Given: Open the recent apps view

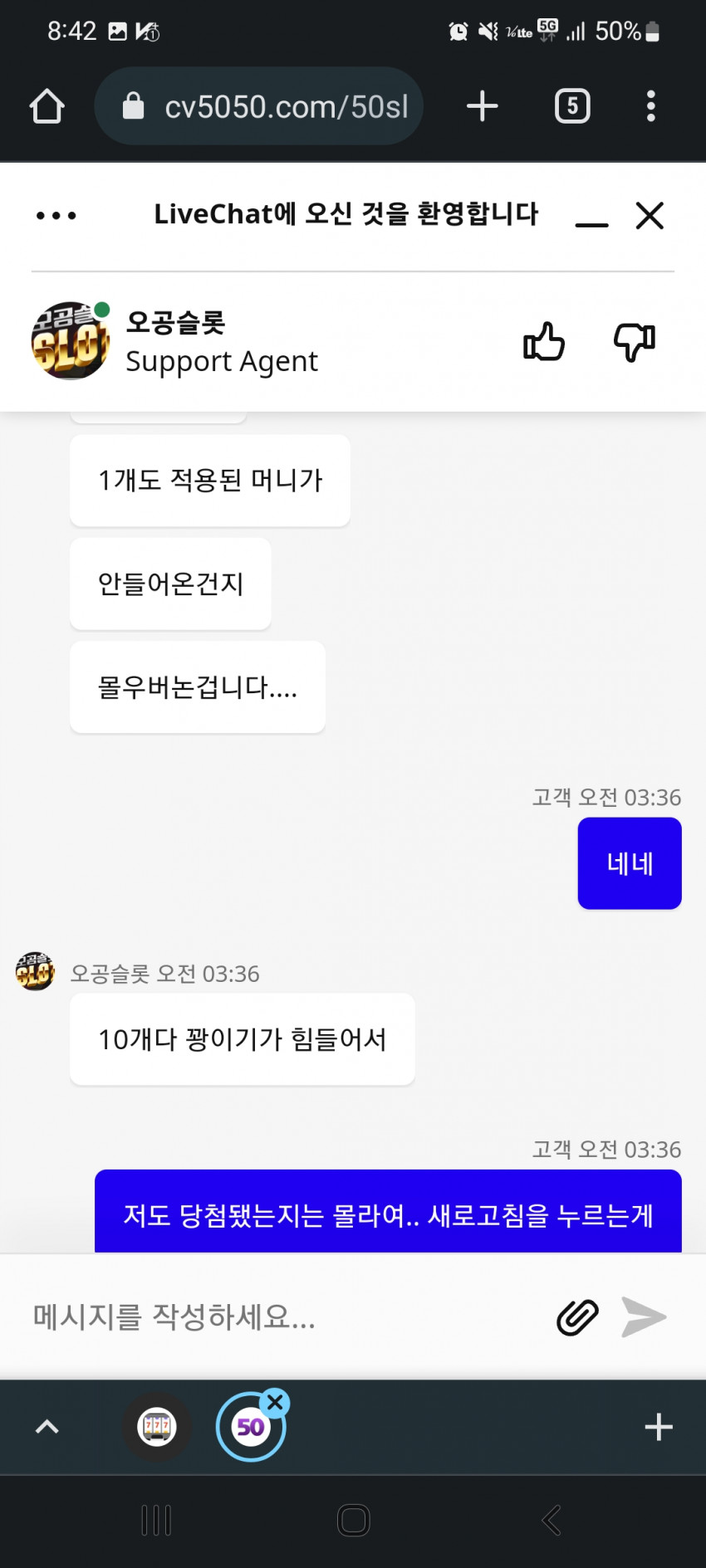Looking at the screenshot, I should (x=156, y=1521).
